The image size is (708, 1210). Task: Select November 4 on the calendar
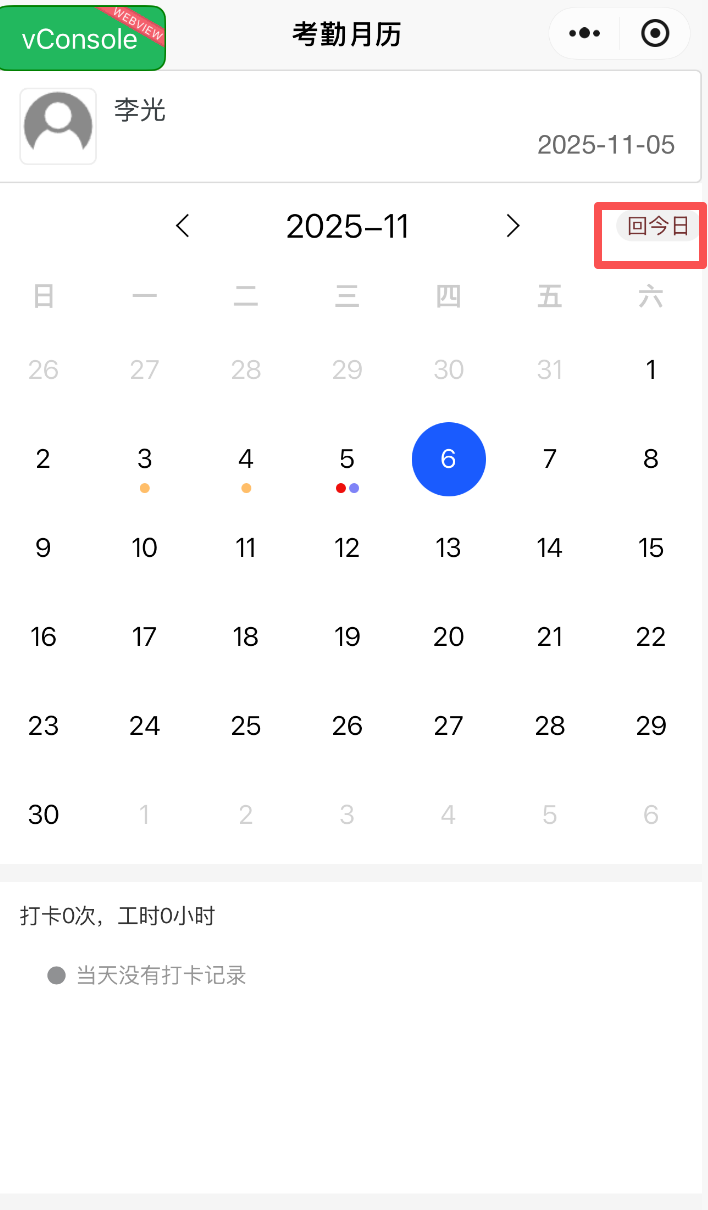(x=246, y=459)
